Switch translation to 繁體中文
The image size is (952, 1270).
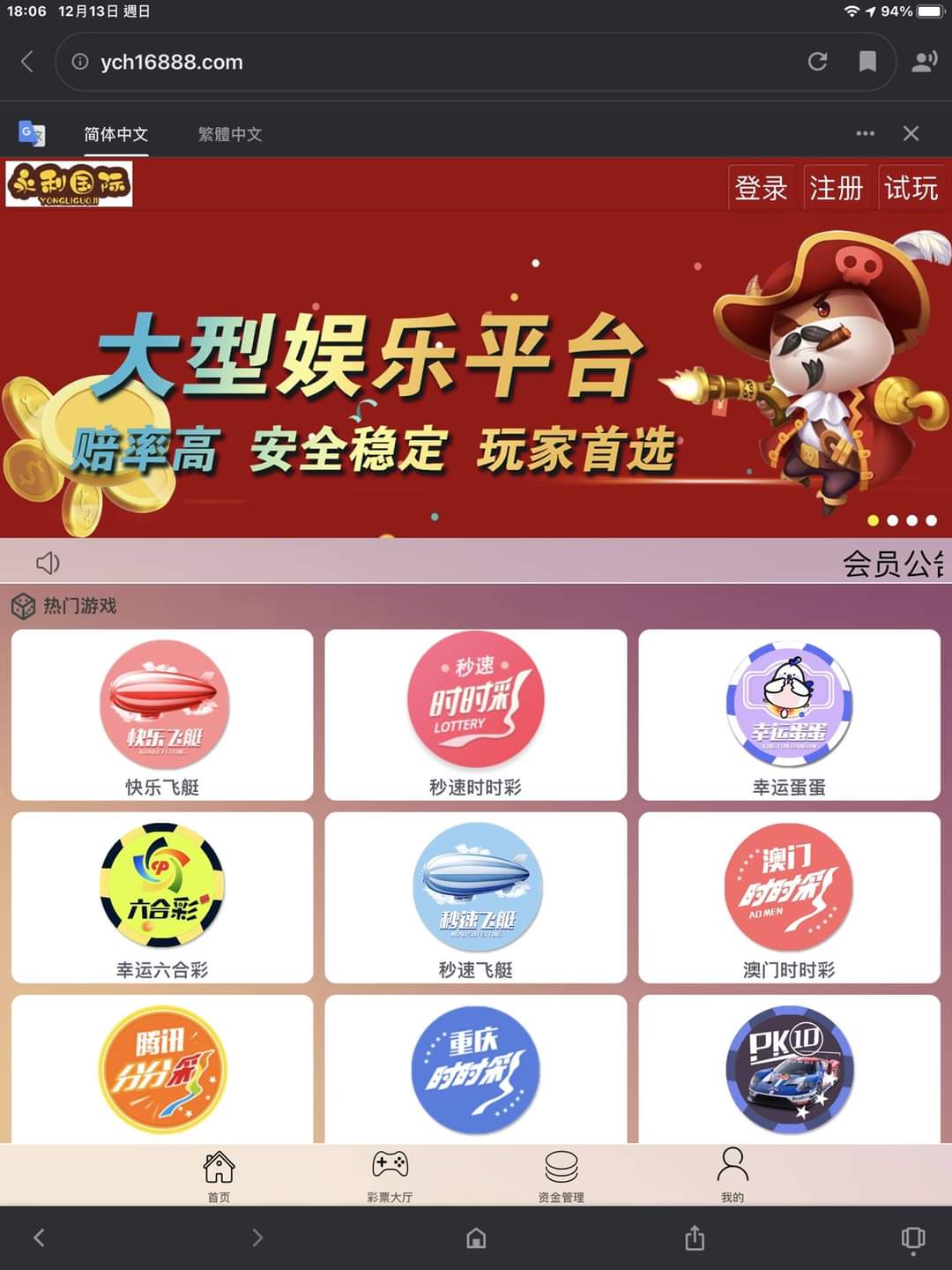click(229, 134)
